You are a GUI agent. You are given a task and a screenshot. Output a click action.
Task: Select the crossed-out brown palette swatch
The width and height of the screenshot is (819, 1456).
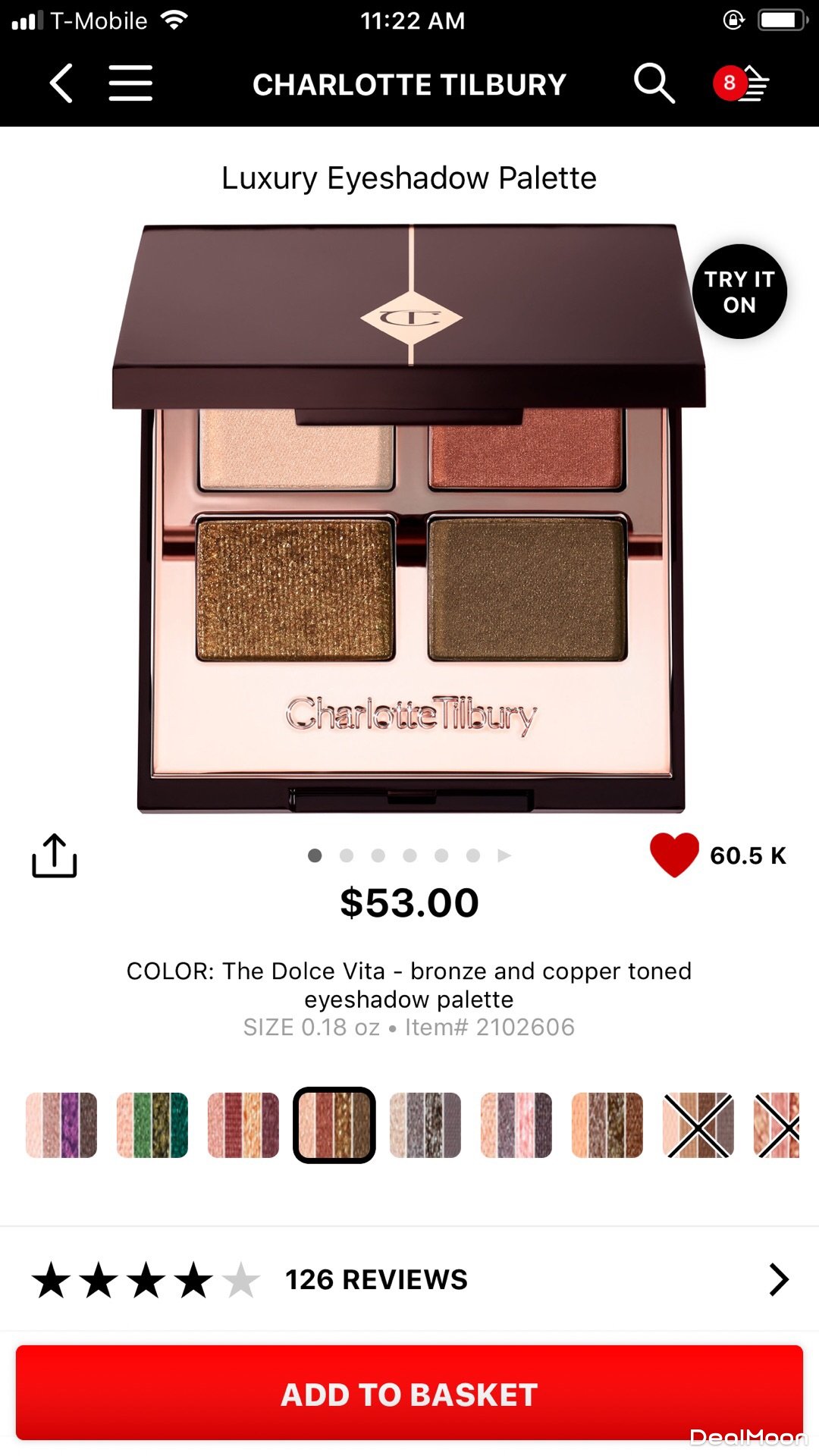click(x=698, y=1125)
